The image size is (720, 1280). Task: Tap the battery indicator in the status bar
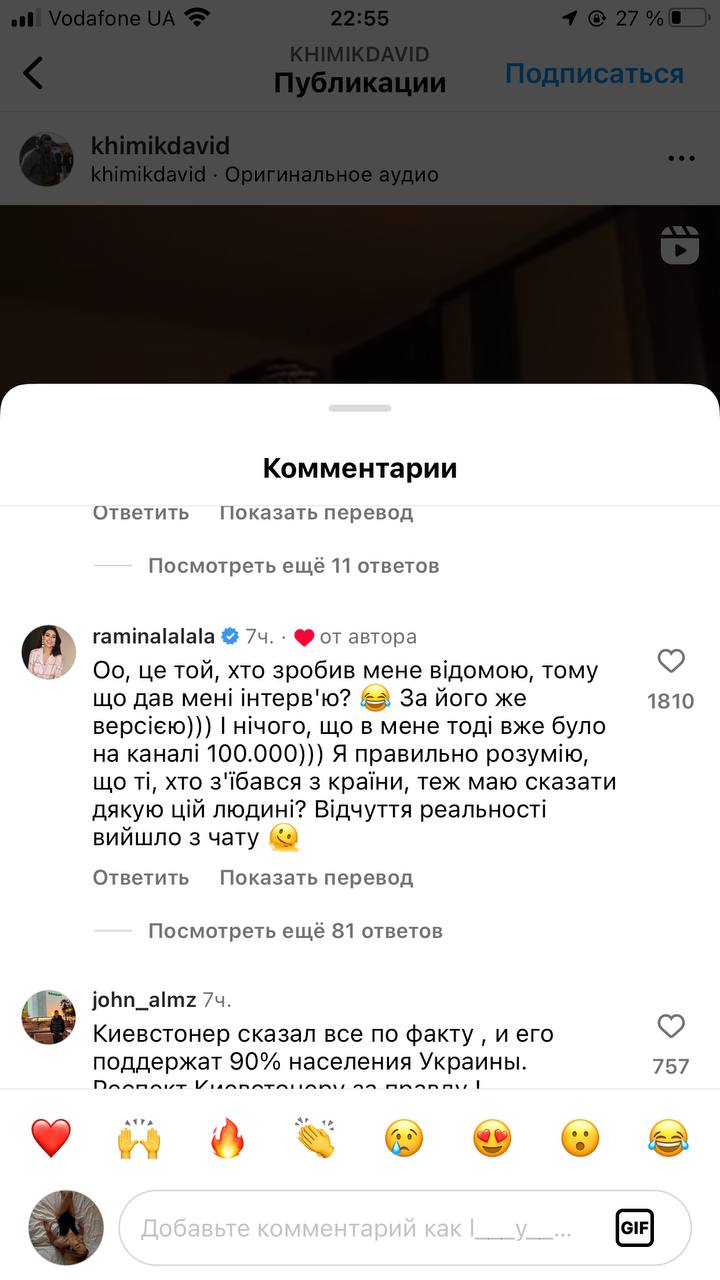(686, 17)
